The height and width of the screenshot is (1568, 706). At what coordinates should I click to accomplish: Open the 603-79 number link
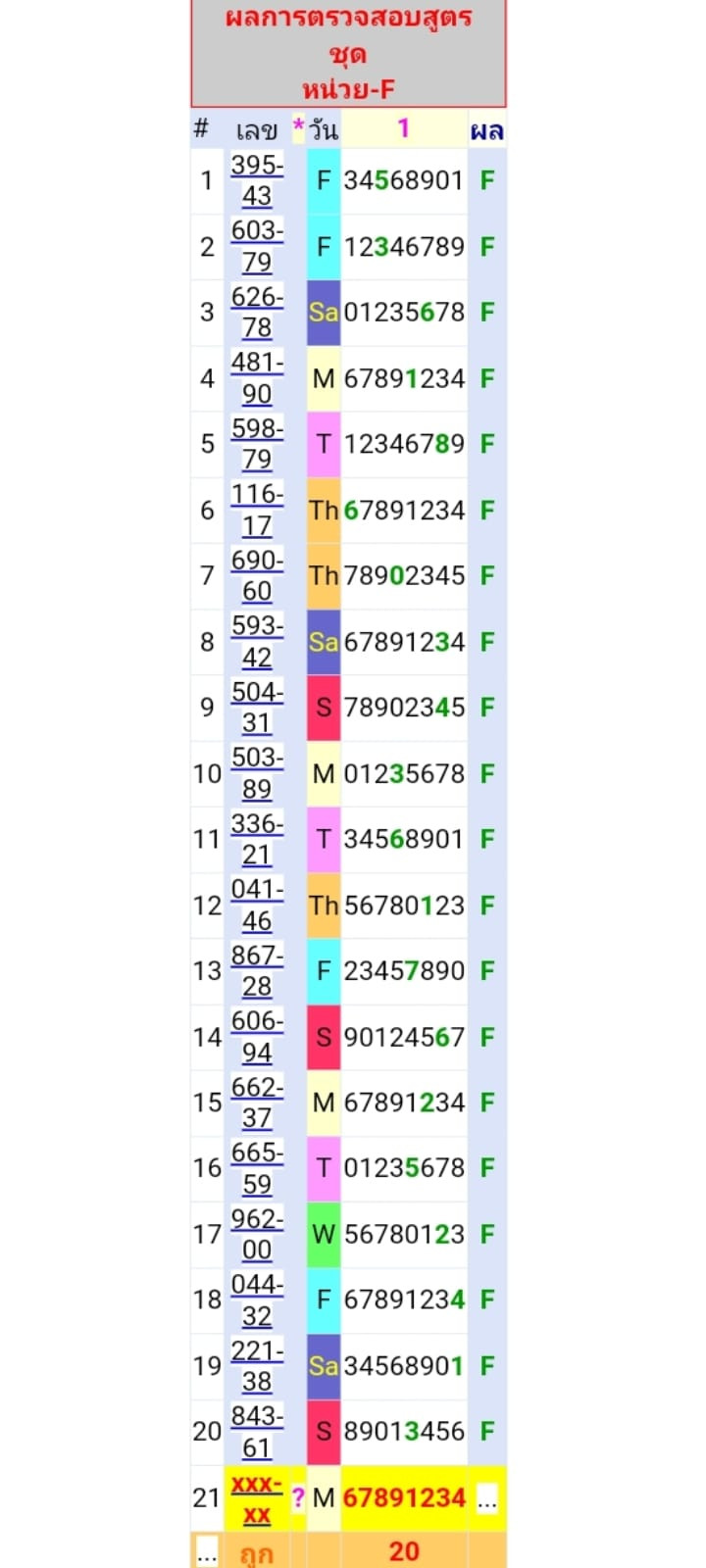[257, 246]
